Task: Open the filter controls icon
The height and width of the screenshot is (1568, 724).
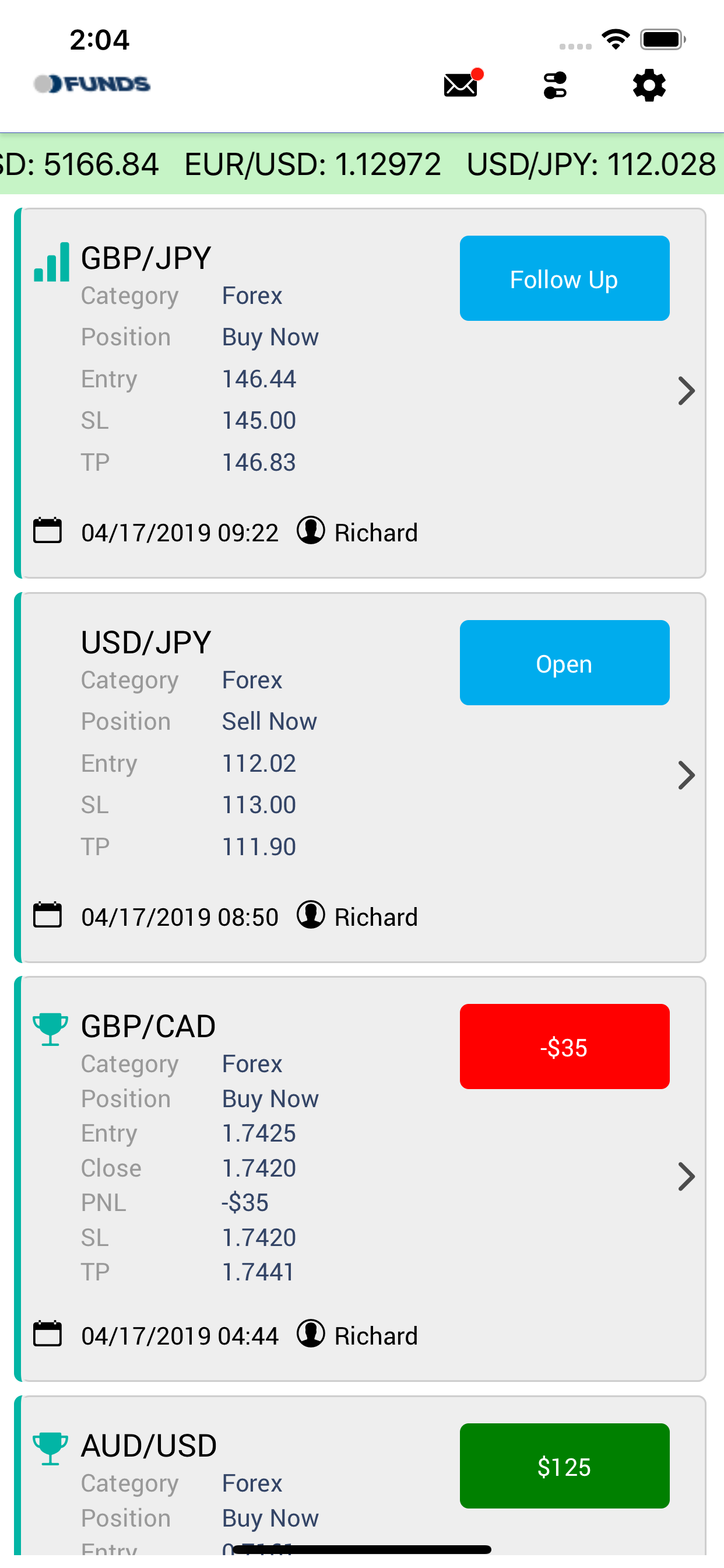Action: pos(554,85)
